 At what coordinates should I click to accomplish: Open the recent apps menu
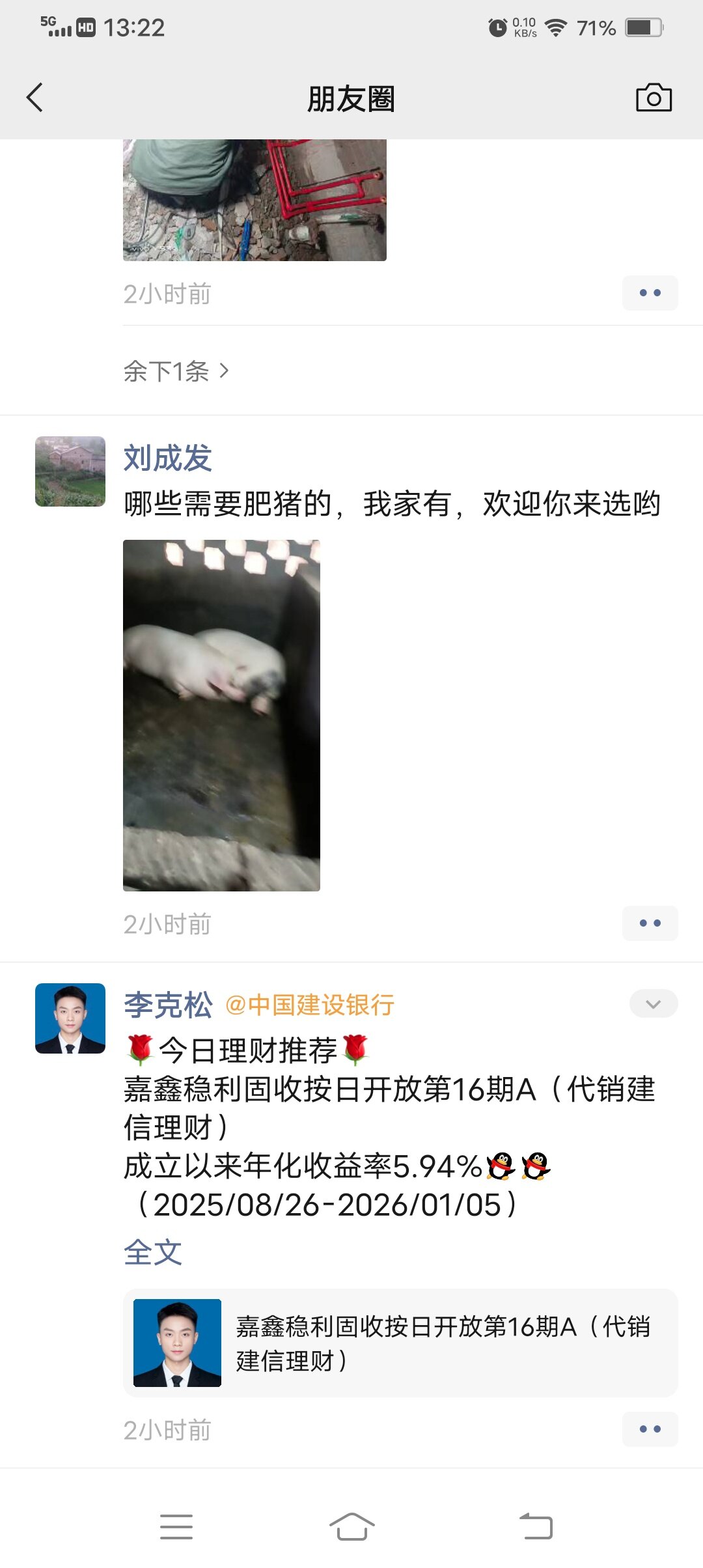176,1526
